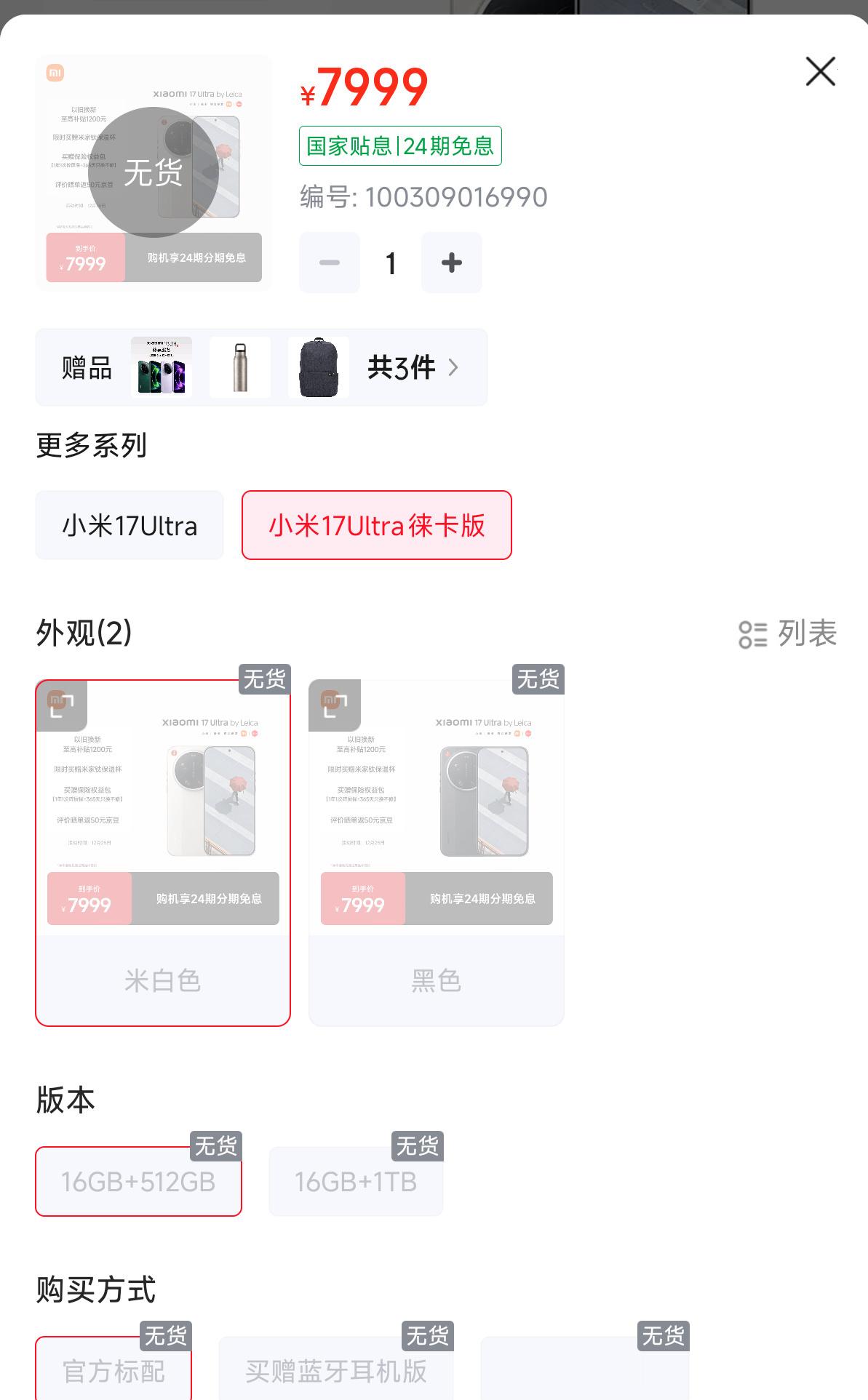The height and width of the screenshot is (1400, 868).
Task: Click the backpack gift icon
Action: pos(319,367)
